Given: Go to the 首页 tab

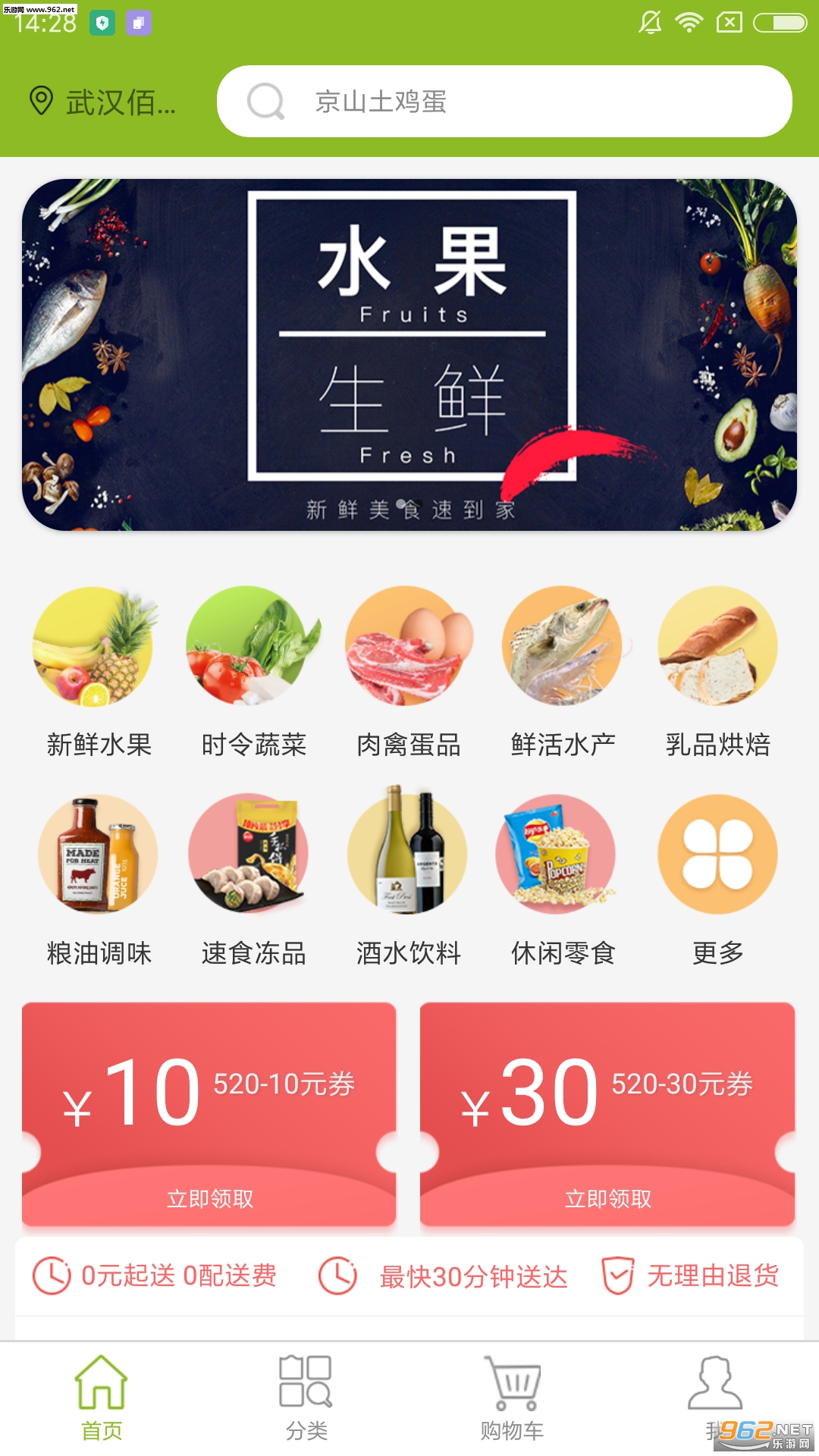Looking at the screenshot, I should pyautogui.click(x=102, y=1398).
